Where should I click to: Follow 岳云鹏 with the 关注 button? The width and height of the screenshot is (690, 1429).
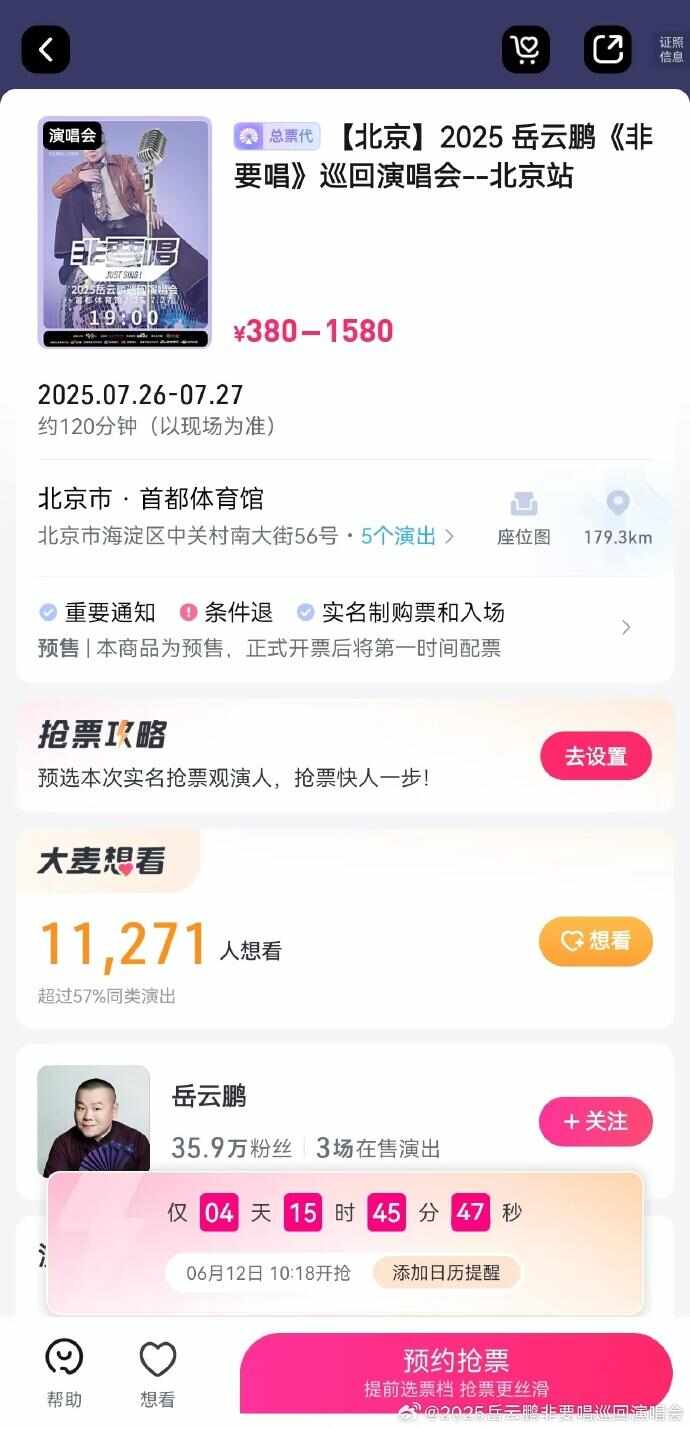click(x=596, y=1122)
